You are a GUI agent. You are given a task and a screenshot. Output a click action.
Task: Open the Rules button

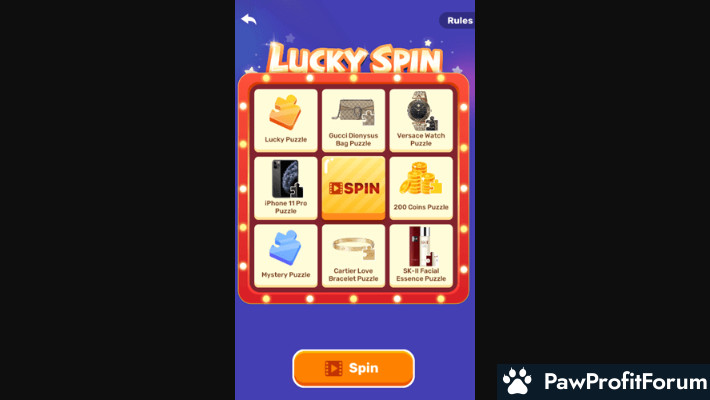tap(458, 20)
